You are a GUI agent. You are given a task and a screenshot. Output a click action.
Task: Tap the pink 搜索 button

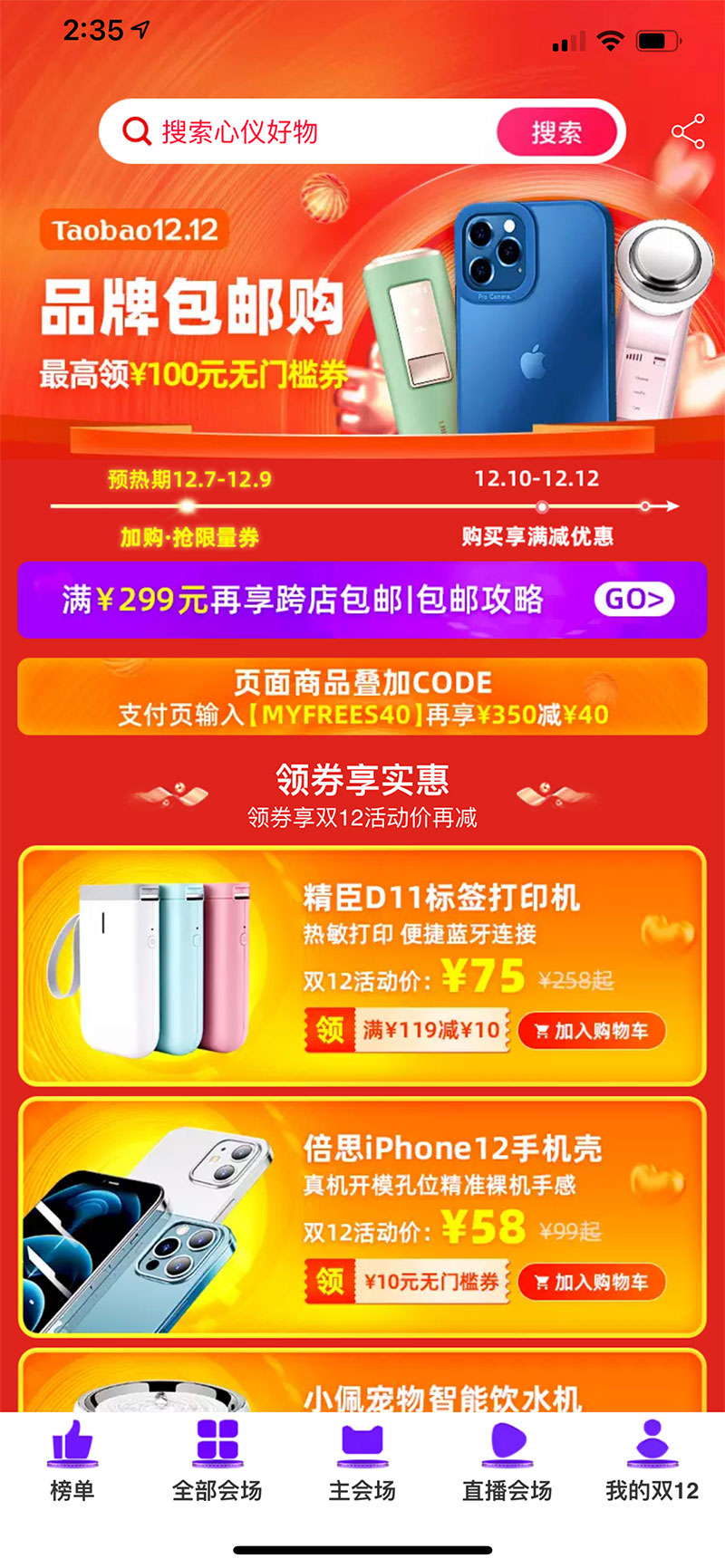[x=556, y=132]
